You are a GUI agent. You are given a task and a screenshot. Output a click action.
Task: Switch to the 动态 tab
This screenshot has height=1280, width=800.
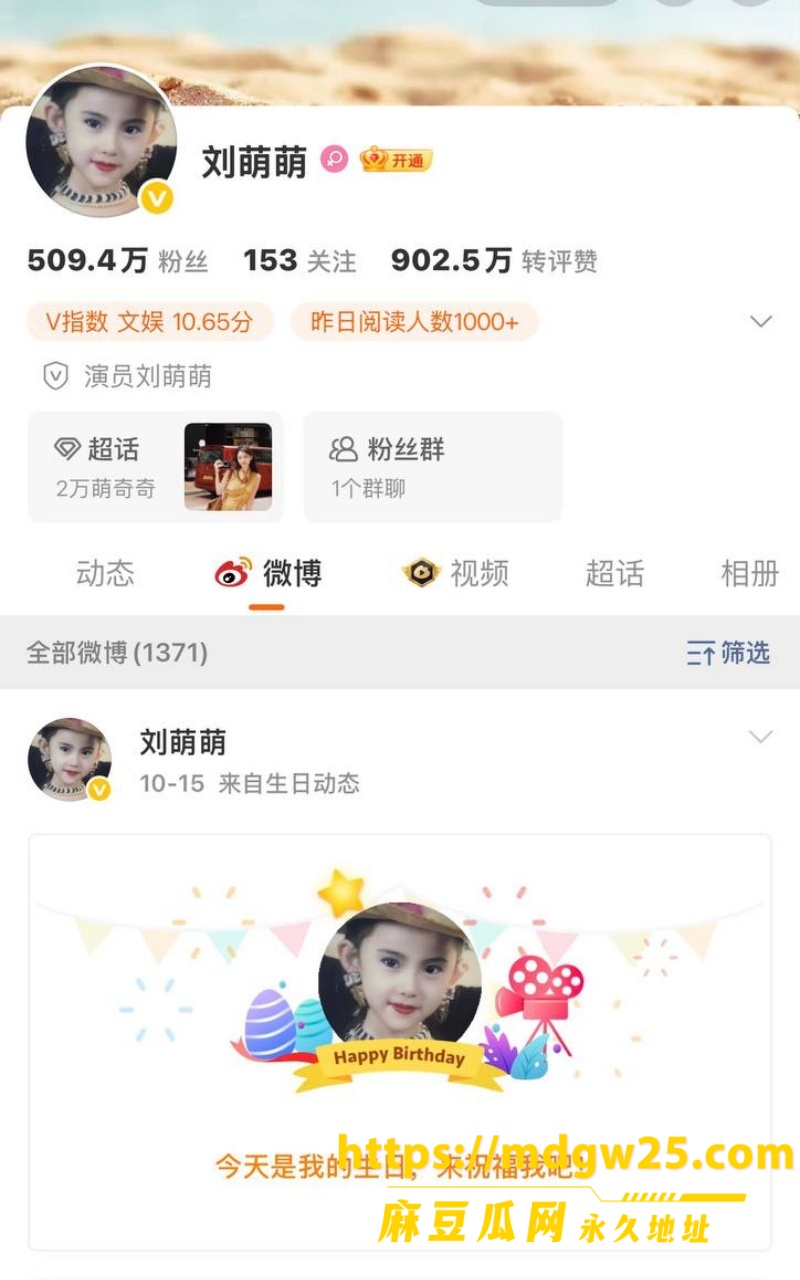105,574
